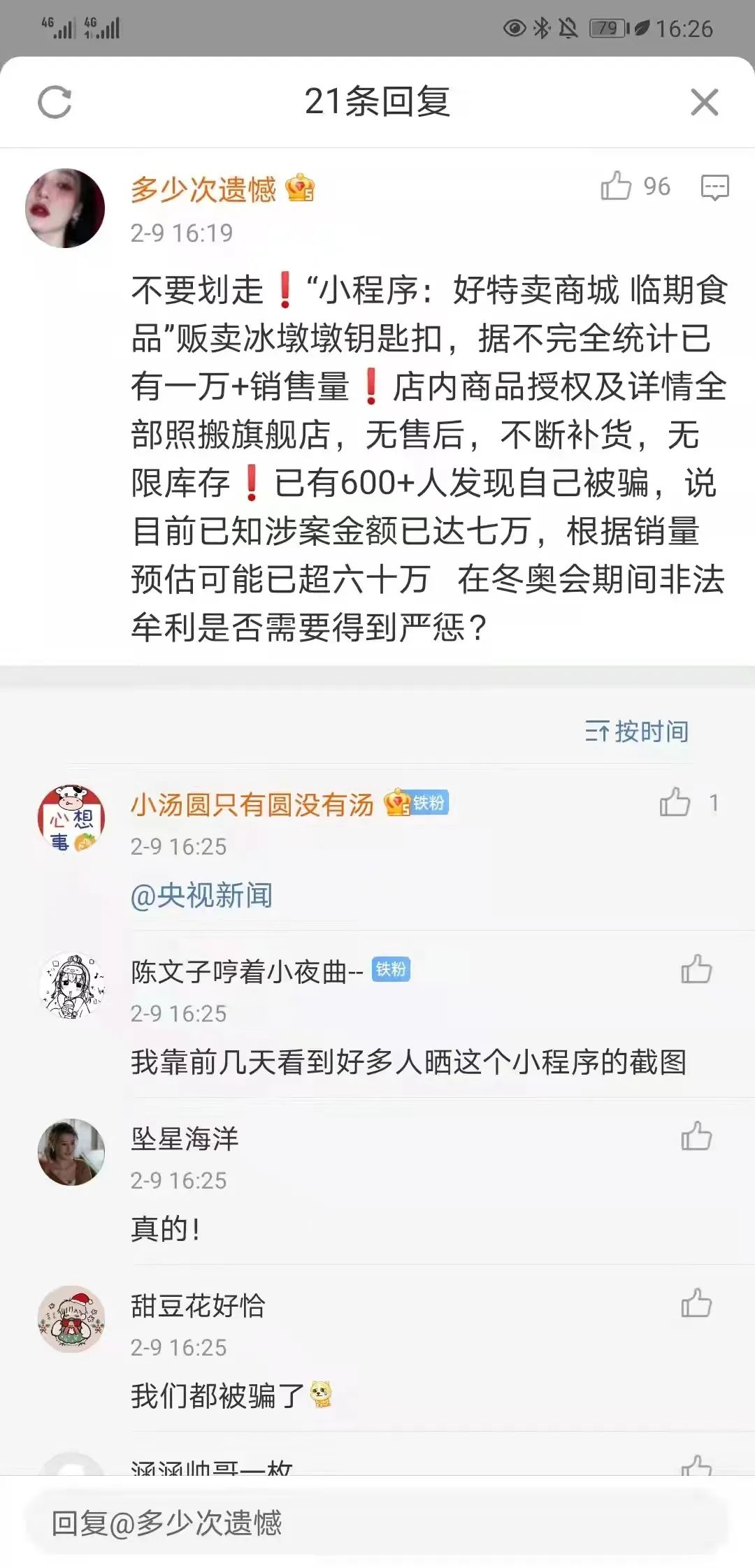Open 多少次遗憾's profile avatar

[x=65, y=208]
